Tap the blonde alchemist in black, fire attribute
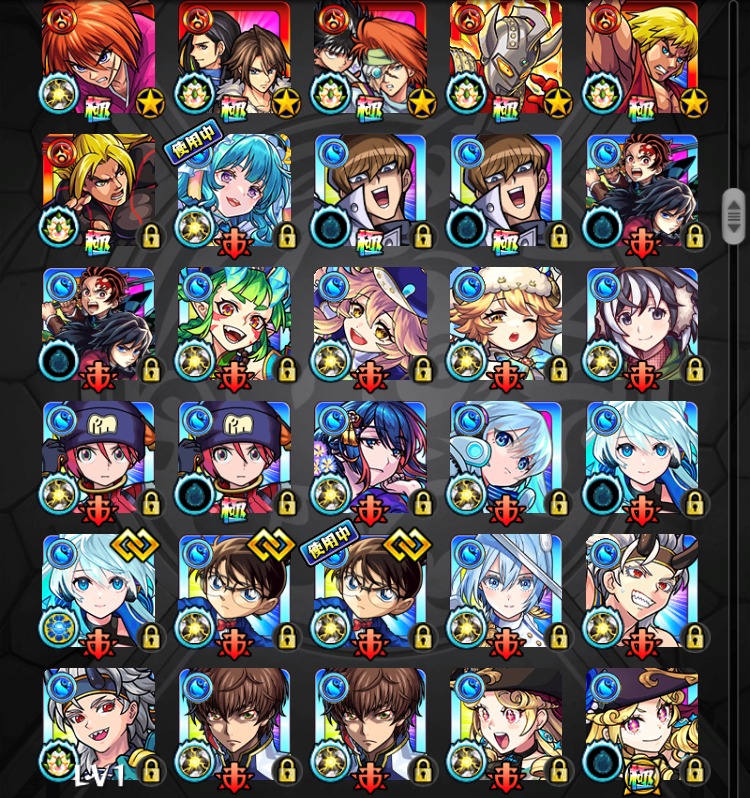Screen dimensions: 750x798 (98, 190)
